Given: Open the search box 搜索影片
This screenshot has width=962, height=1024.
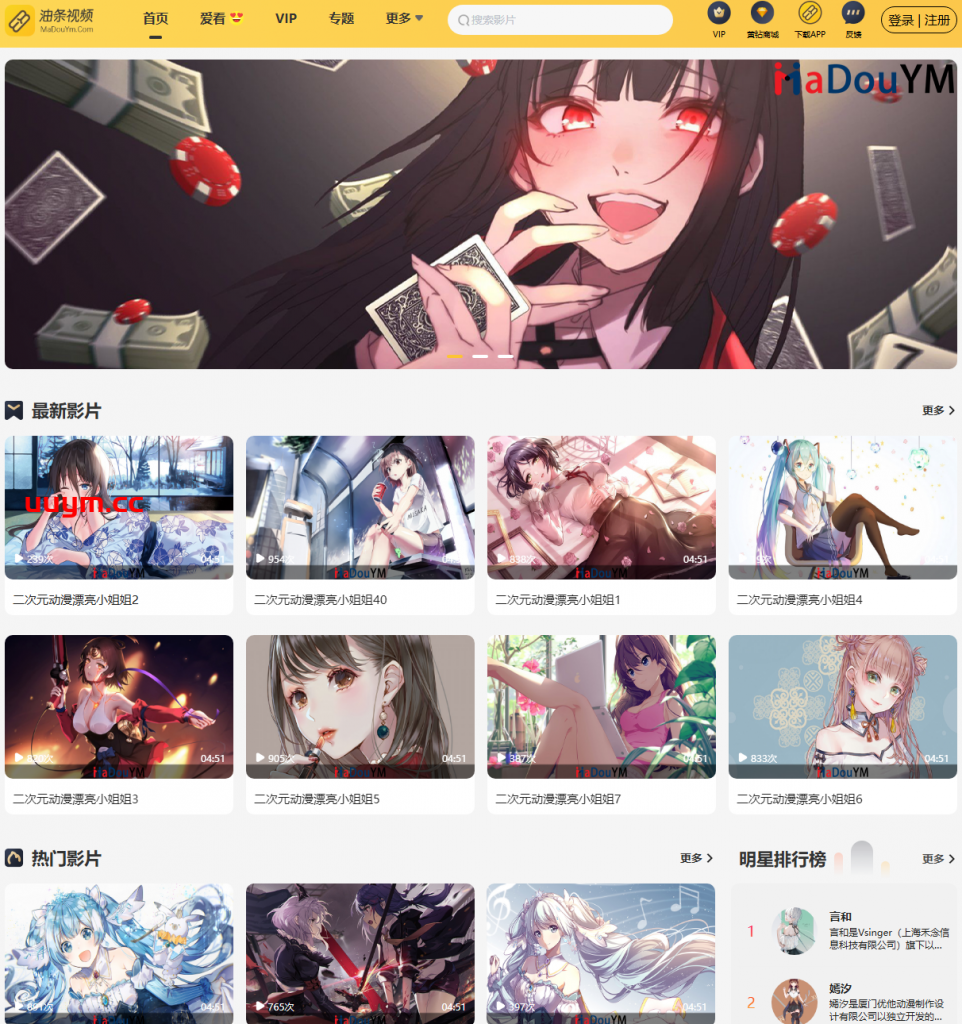Looking at the screenshot, I should coord(560,20).
